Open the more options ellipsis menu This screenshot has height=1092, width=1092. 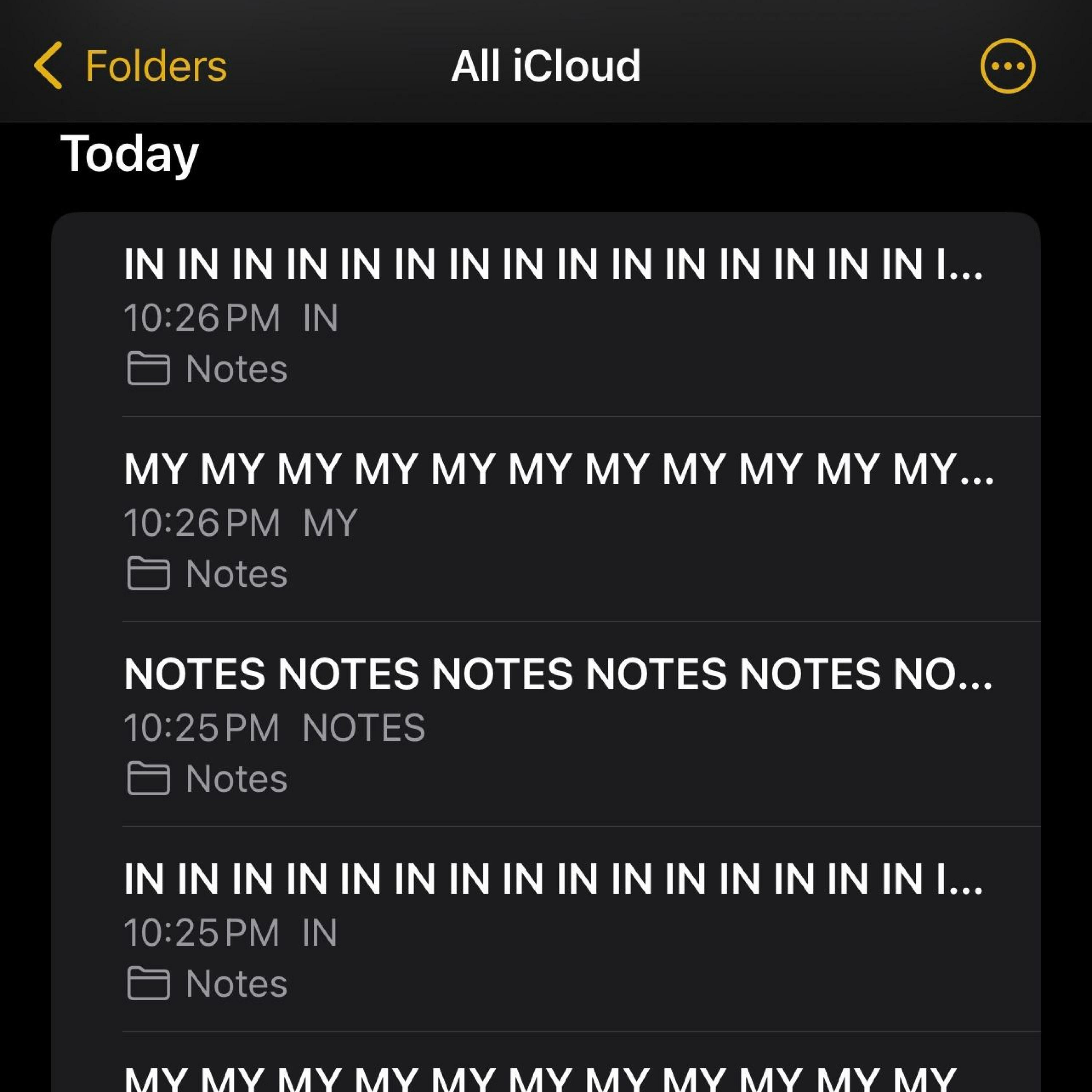tap(1007, 66)
